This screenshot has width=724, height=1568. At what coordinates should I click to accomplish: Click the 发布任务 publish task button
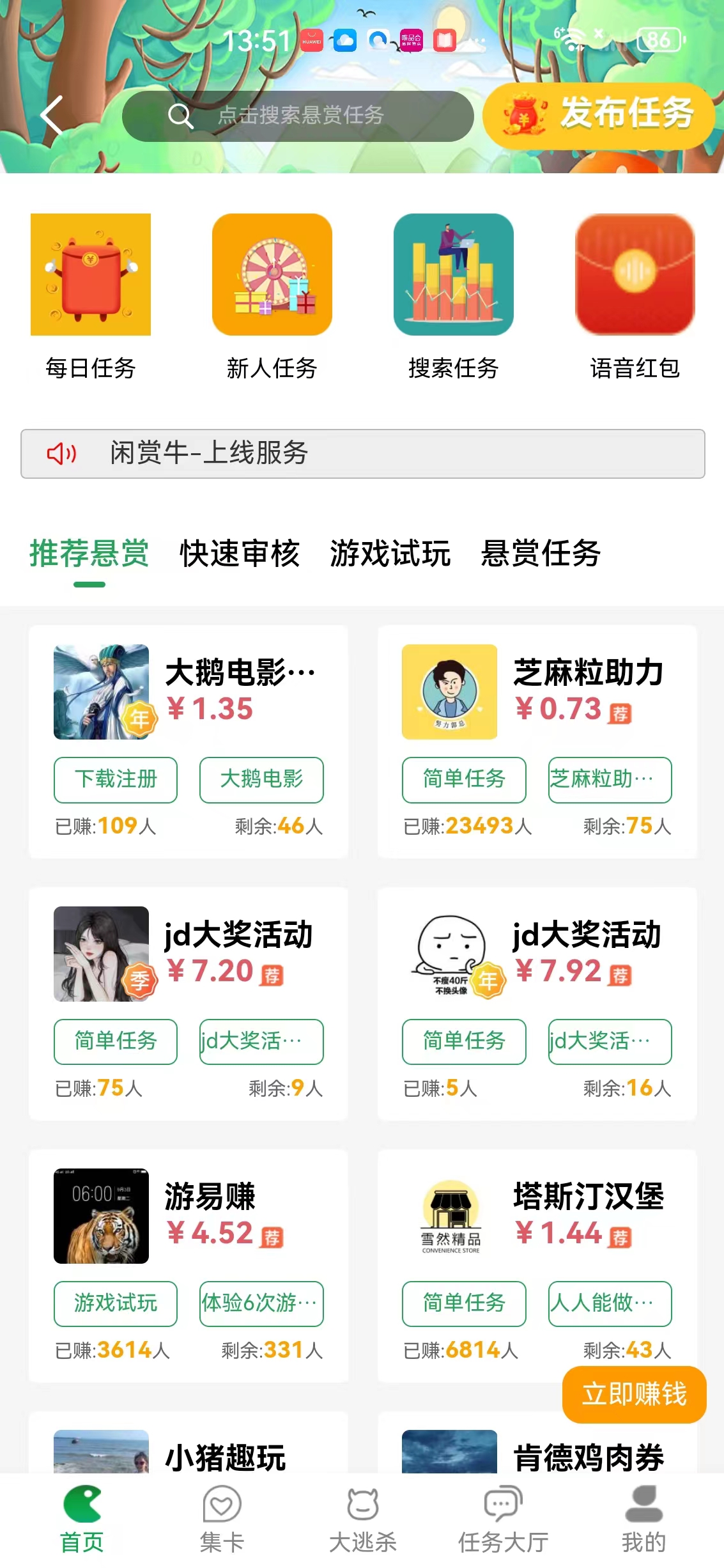pyautogui.click(x=599, y=117)
